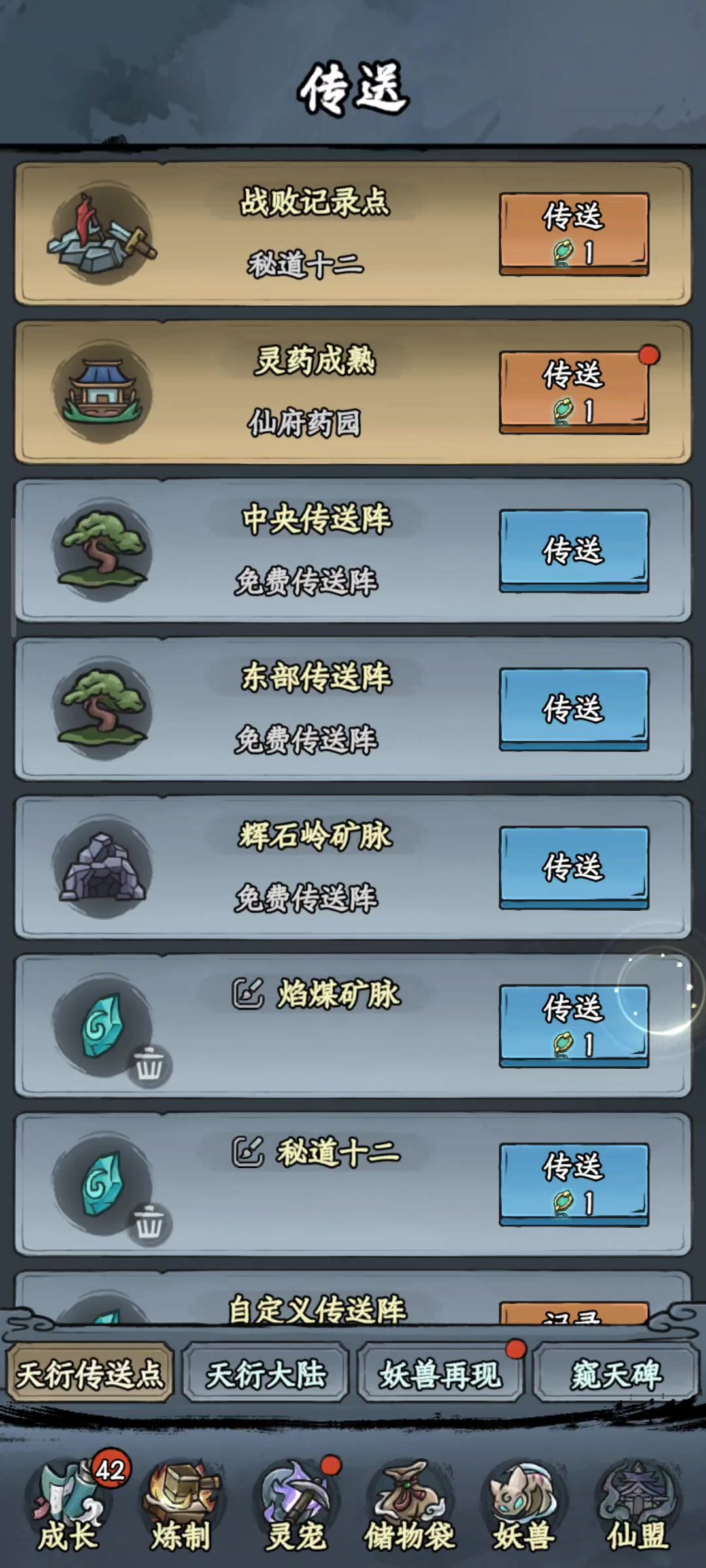
Task: Switch to the 天衍大陆 tab
Action: (x=265, y=1374)
